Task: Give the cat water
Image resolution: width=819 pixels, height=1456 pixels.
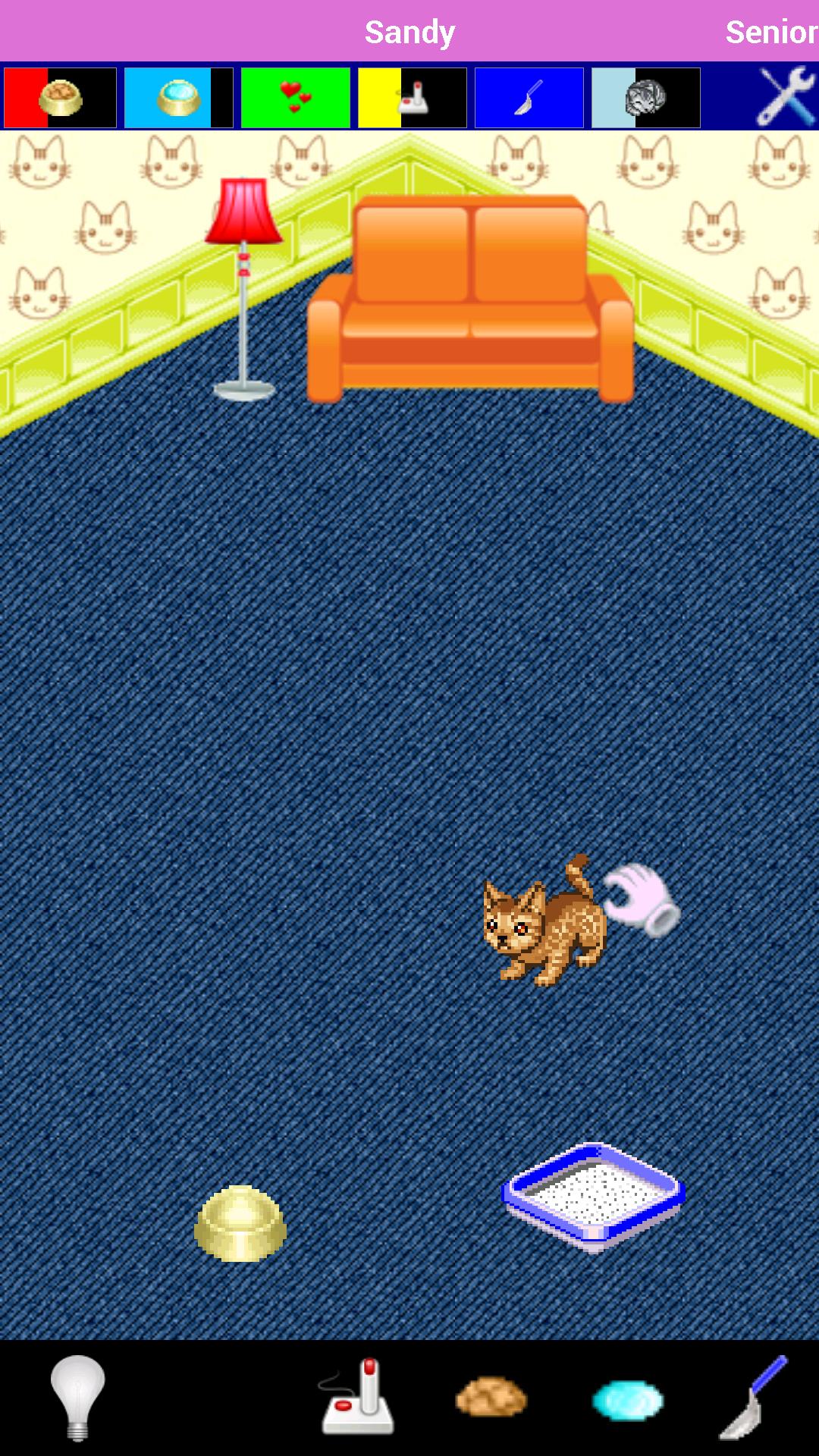Action: 627,1399
